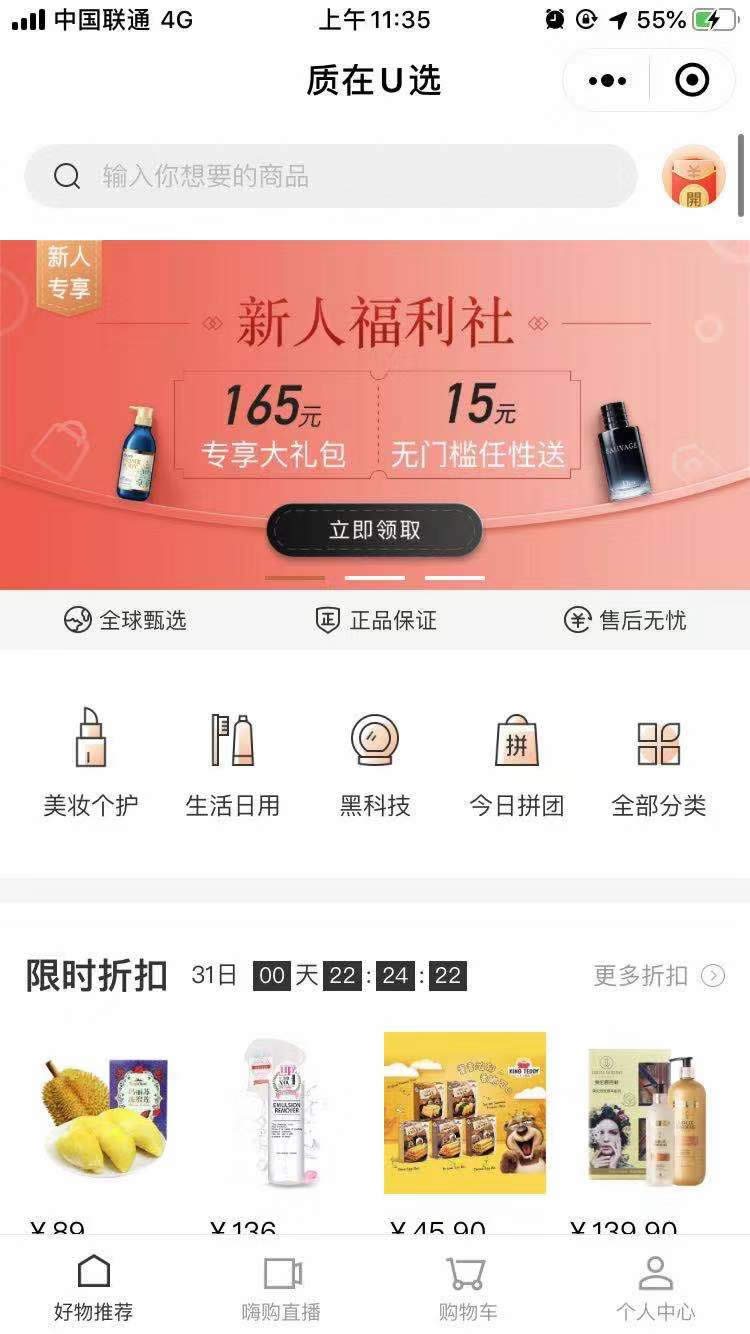The width and height of the screenshot is (750, 1334).
Task: Open the 黑科技 category
Action: (x=375, y=762)
